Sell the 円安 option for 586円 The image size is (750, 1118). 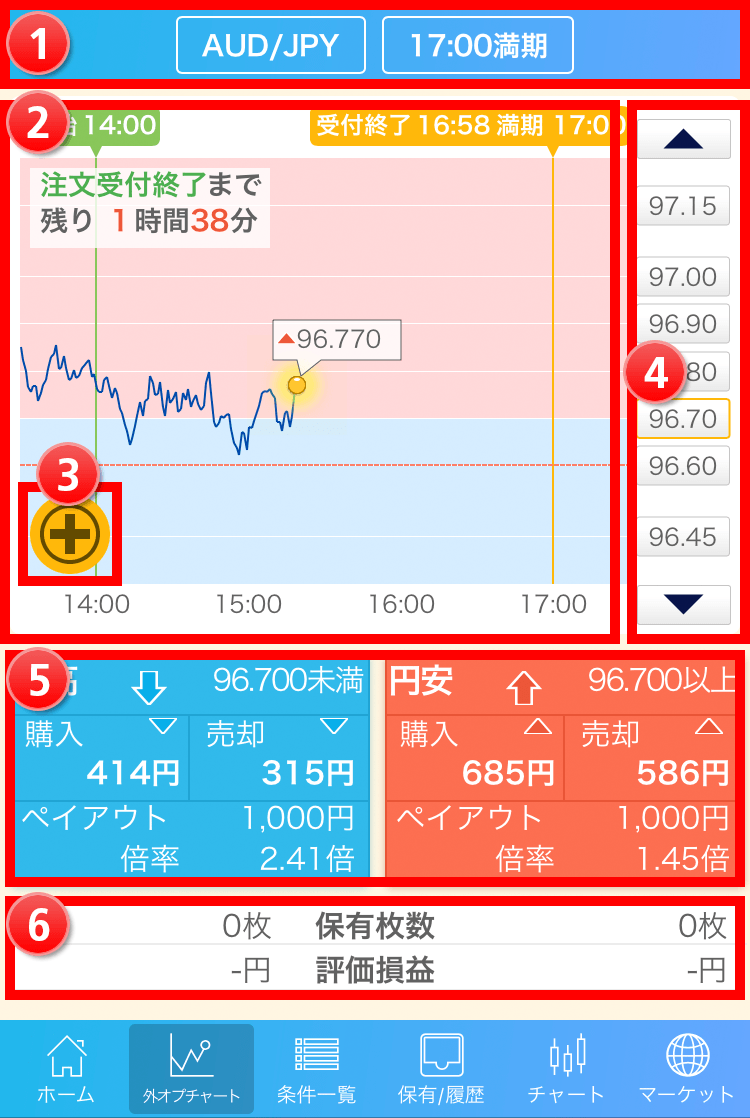(x=654, y=756)
